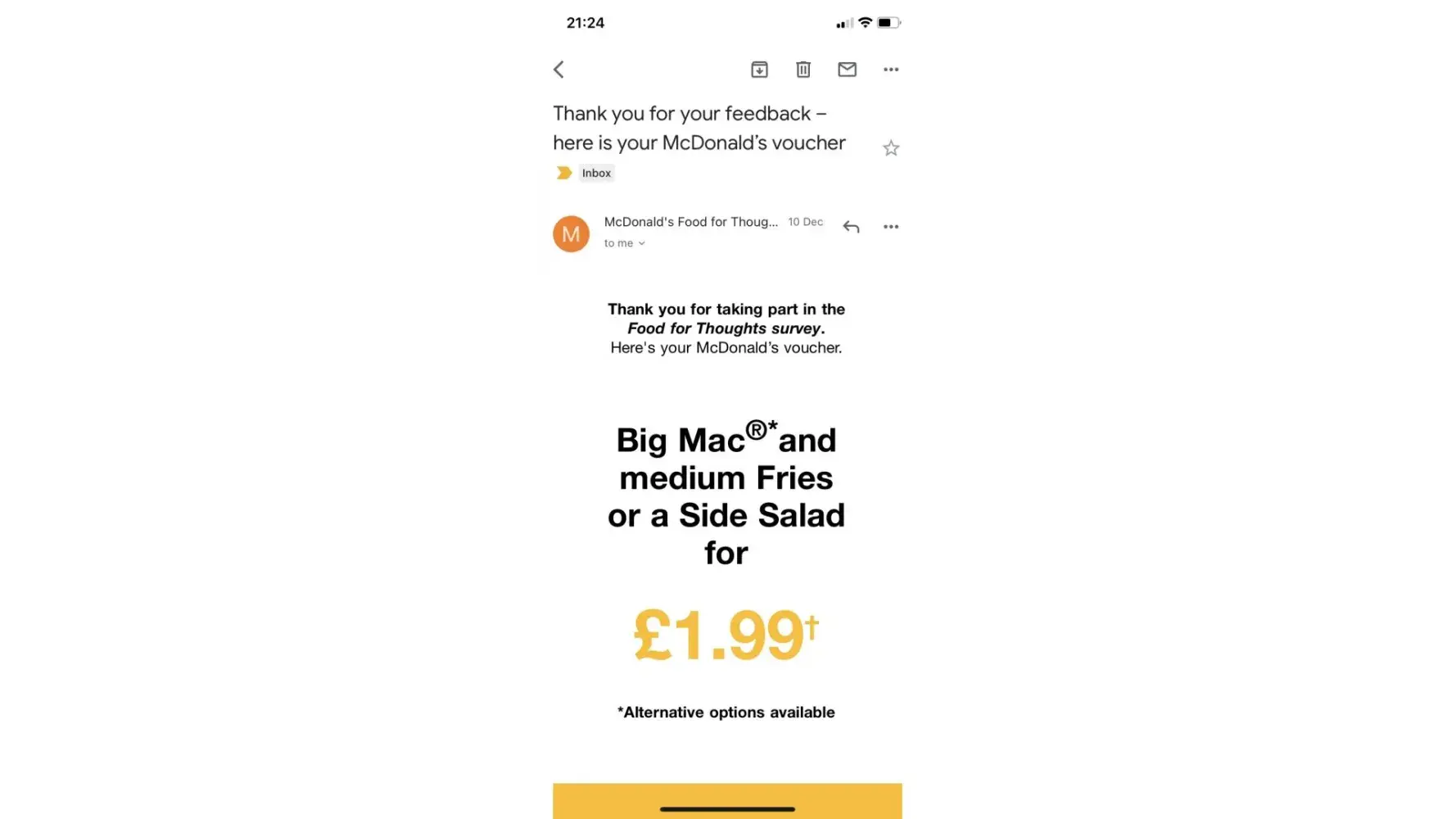Star the McDonald's voucher email
This screenshot has height=819, width=1456.
pyautogui.click(x=891, y=148)
